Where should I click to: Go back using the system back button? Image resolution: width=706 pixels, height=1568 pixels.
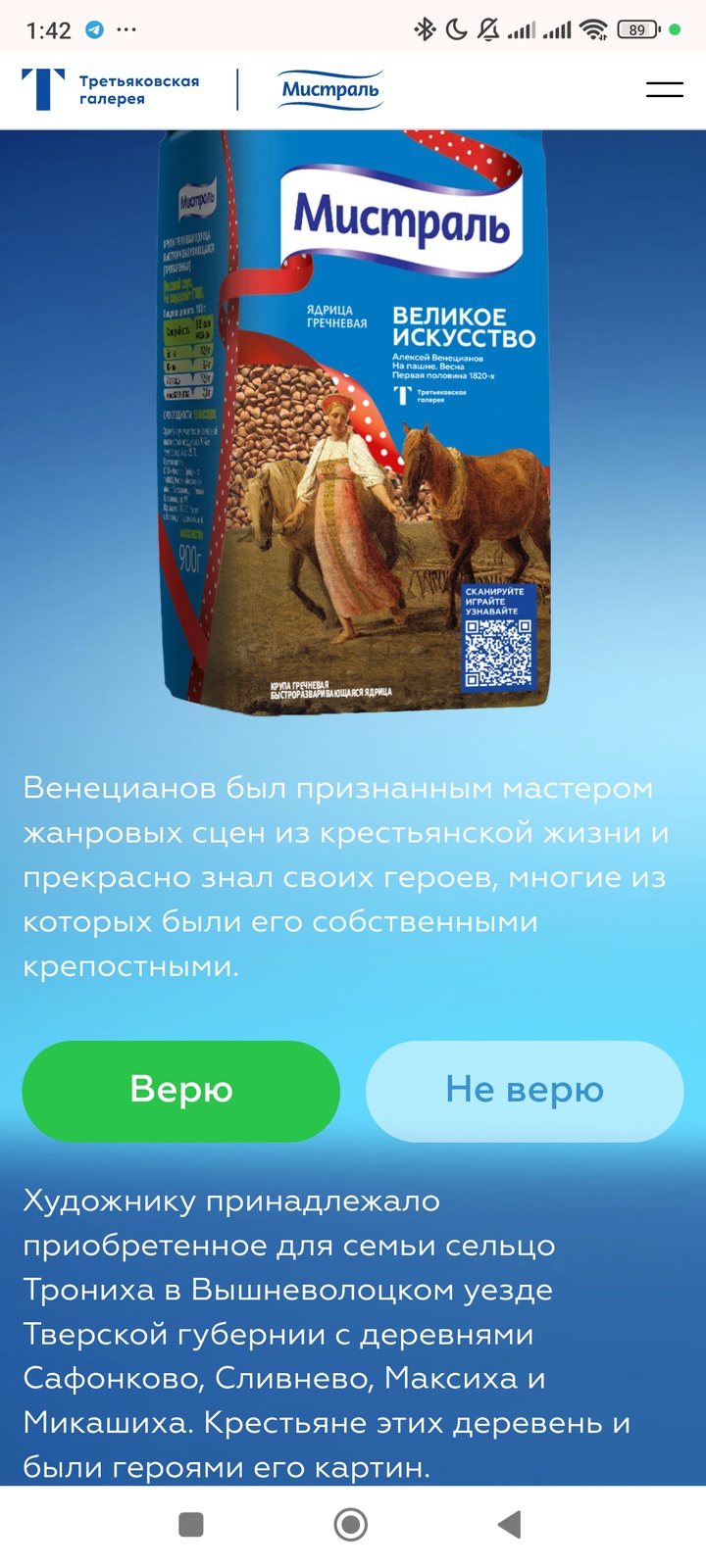509,1525
